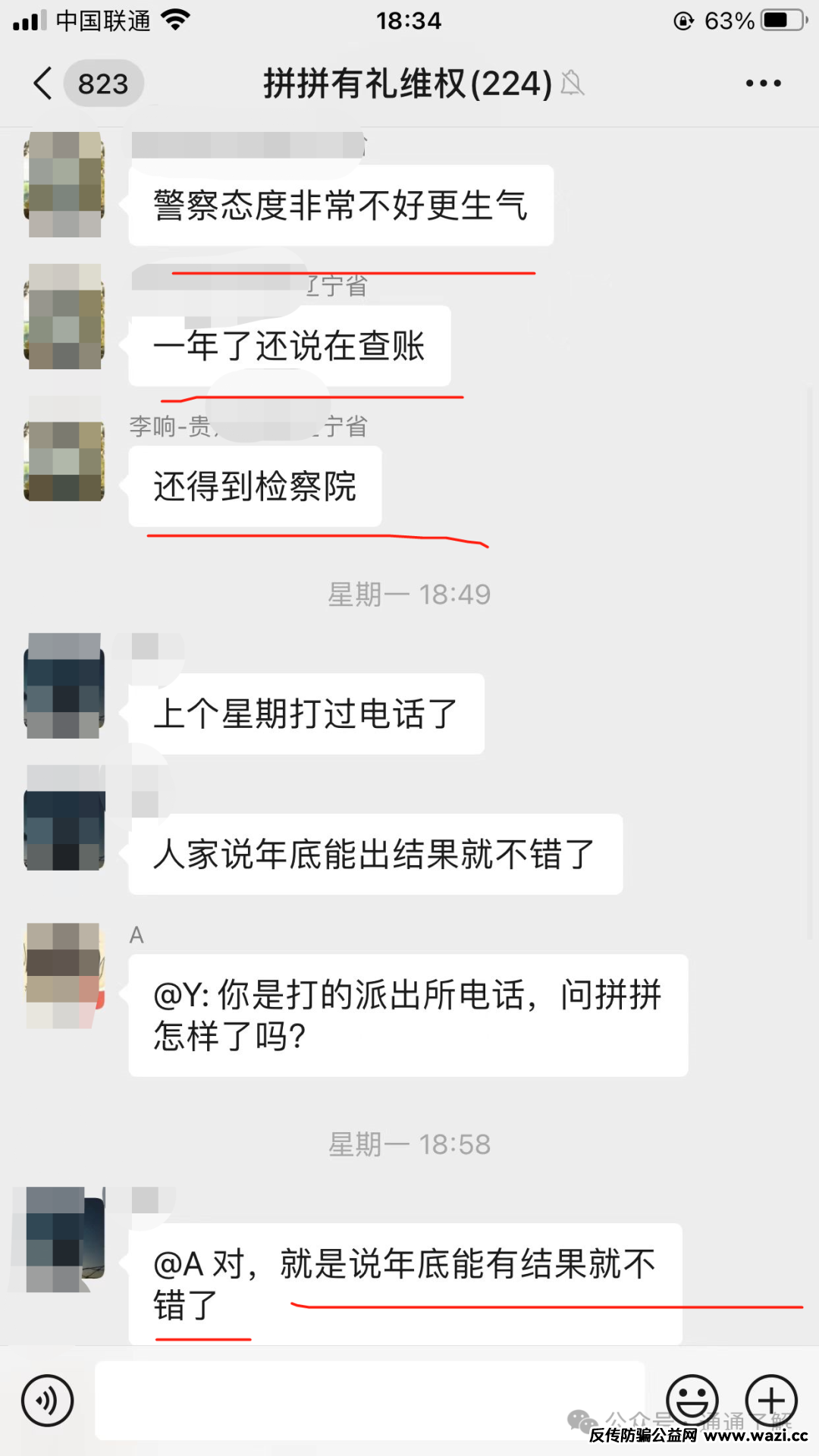819x1456 pixels.
Task: Open the plus attachments menu
Action: click(x=771, y=1400)
